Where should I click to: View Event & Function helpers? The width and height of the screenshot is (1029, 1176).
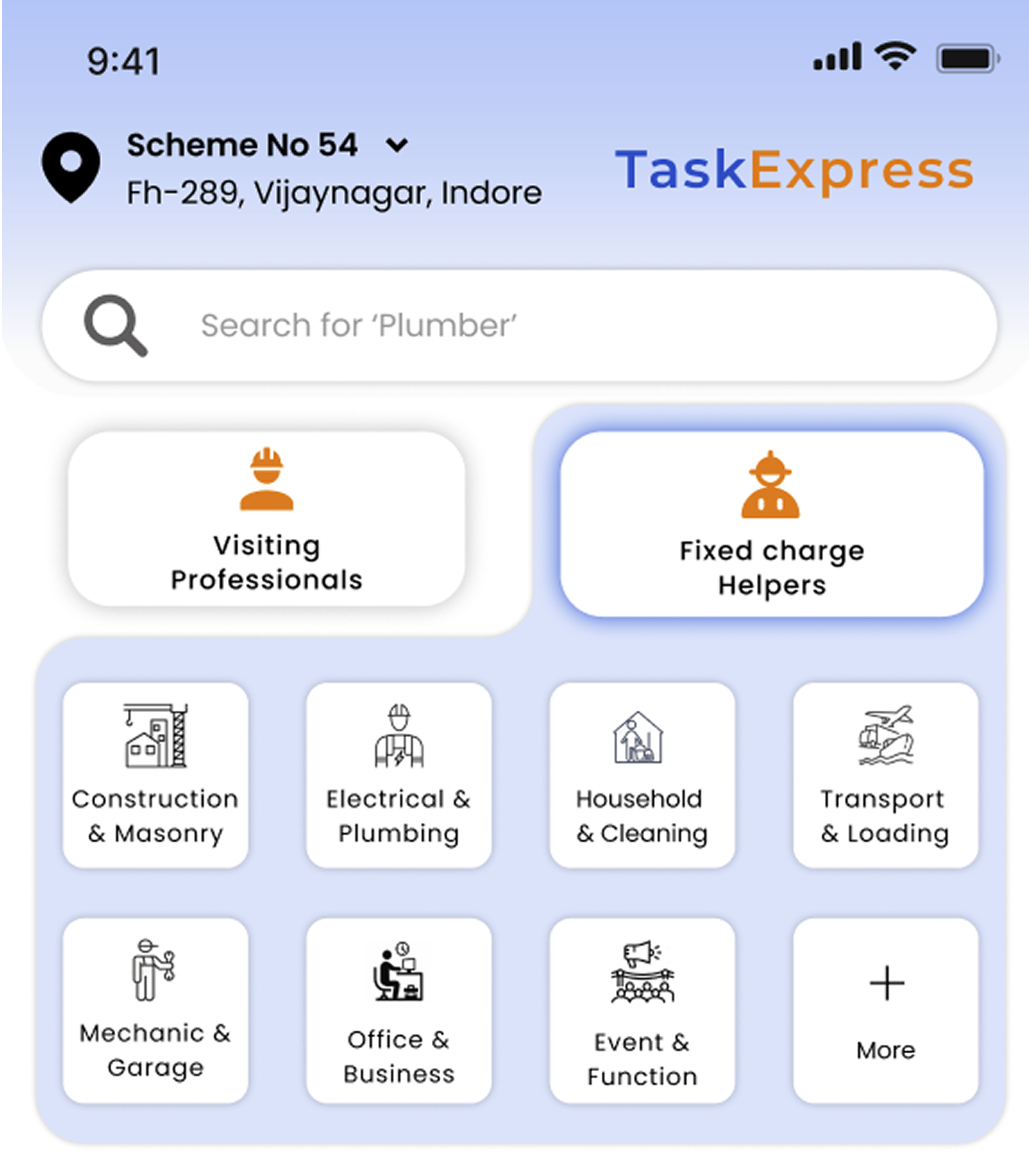pyautogui.click(x=642, y=1011)
